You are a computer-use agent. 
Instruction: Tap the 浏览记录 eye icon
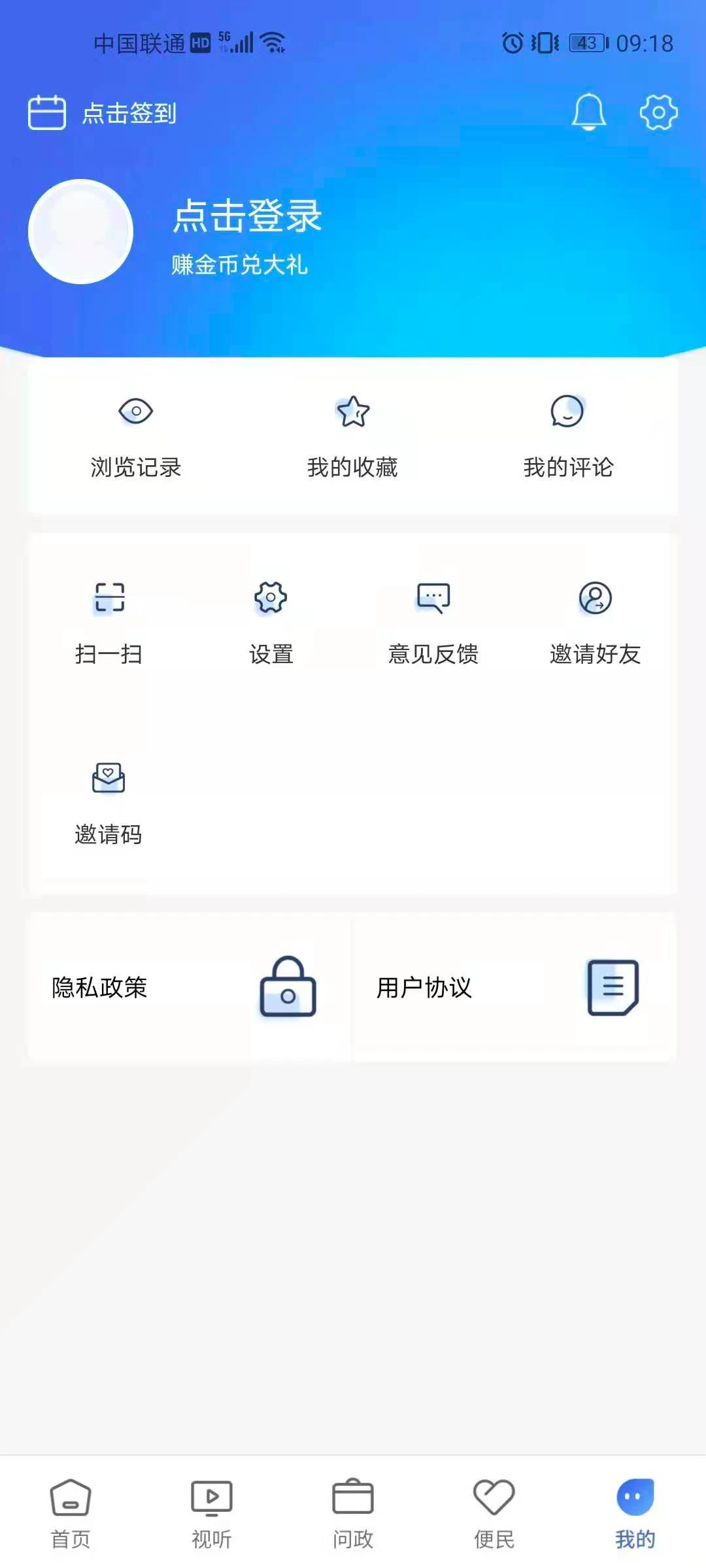(137, 412)
